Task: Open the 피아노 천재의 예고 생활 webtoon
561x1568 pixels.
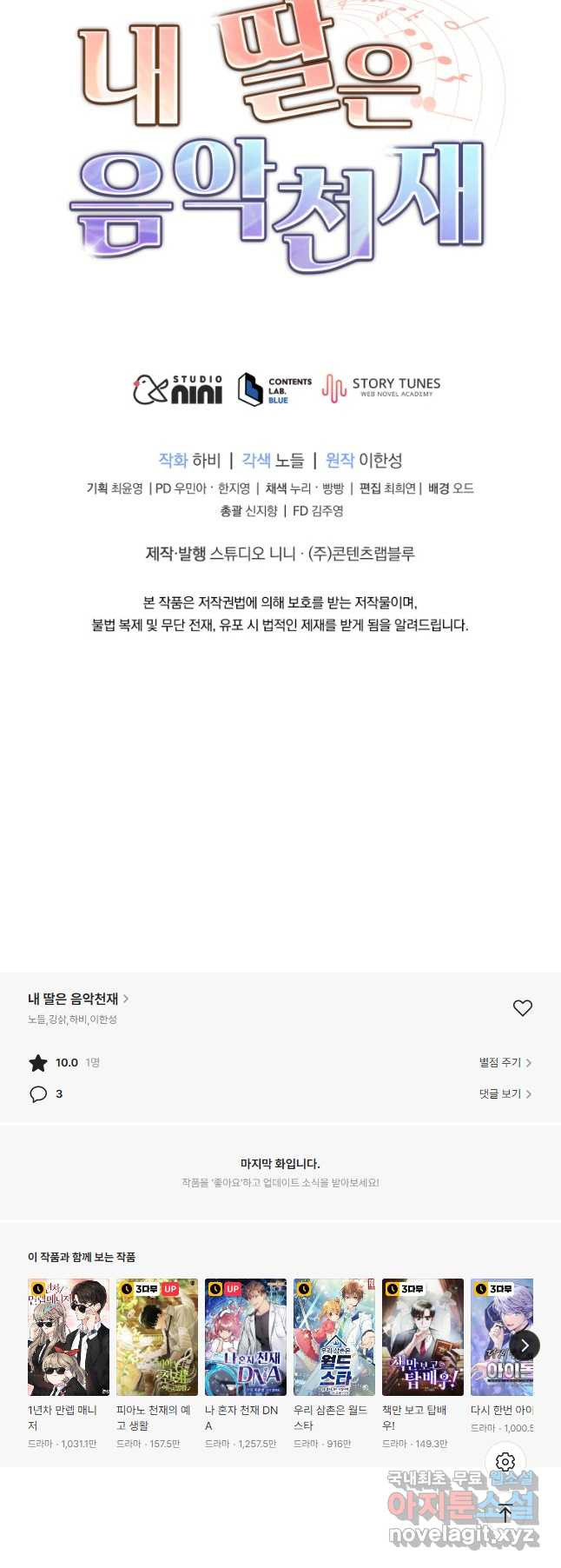Action: pyautogui.click(x=156, y=1336)
